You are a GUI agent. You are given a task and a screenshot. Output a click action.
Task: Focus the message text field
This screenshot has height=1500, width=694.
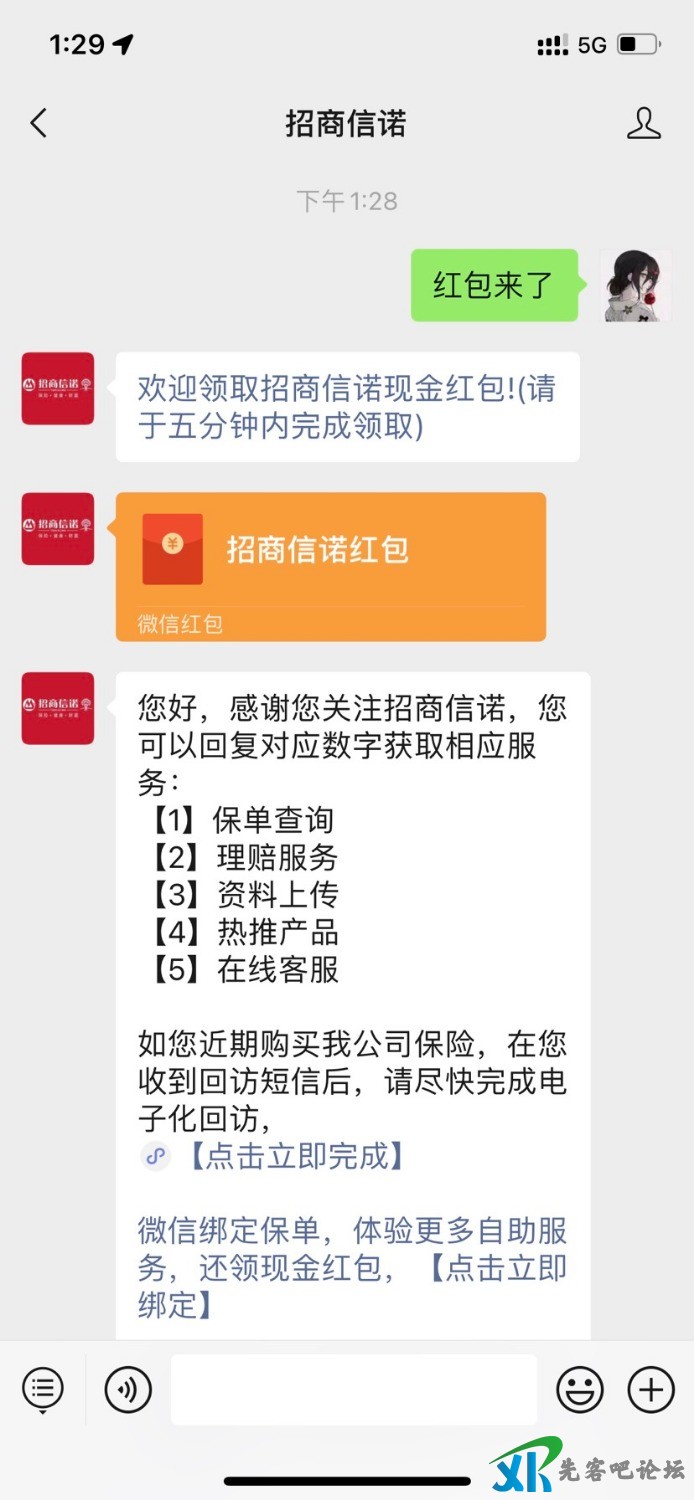tap(353, 1389)
